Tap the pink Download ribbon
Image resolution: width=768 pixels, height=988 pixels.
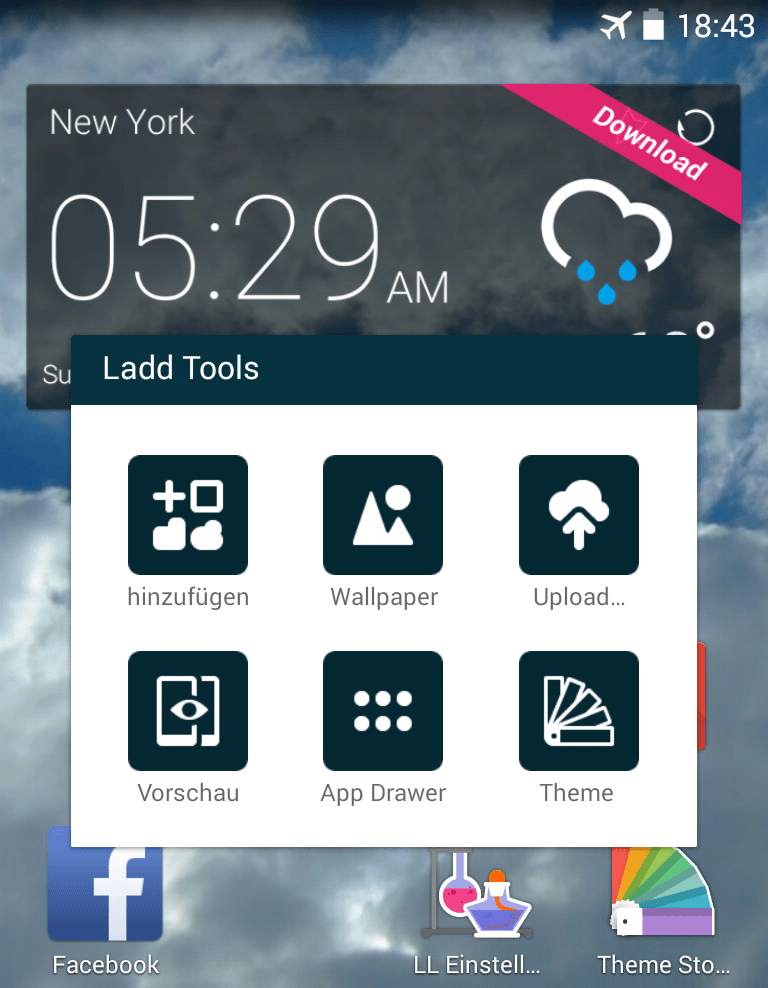click(x=648, y=142)
